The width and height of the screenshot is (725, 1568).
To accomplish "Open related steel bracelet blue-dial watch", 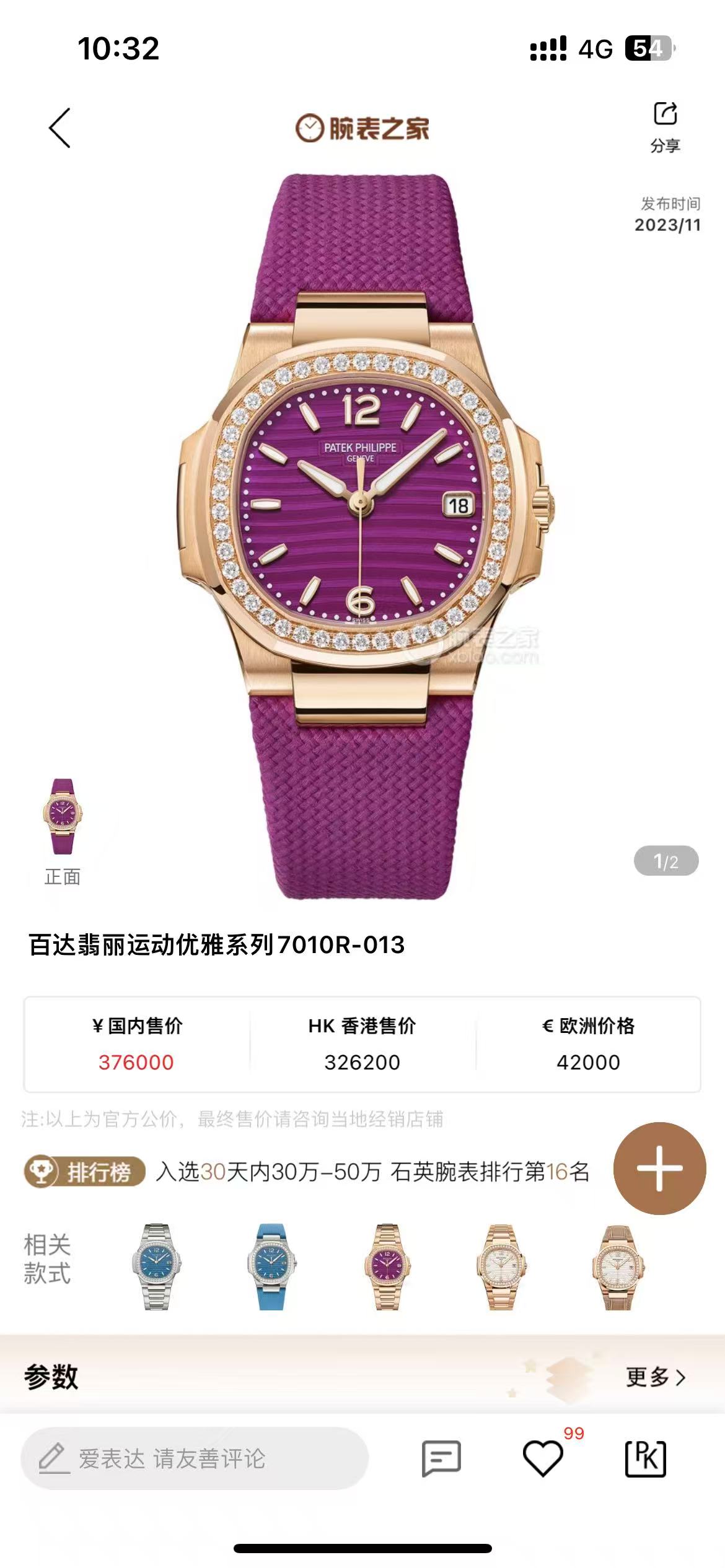I will coord(156,1266).
